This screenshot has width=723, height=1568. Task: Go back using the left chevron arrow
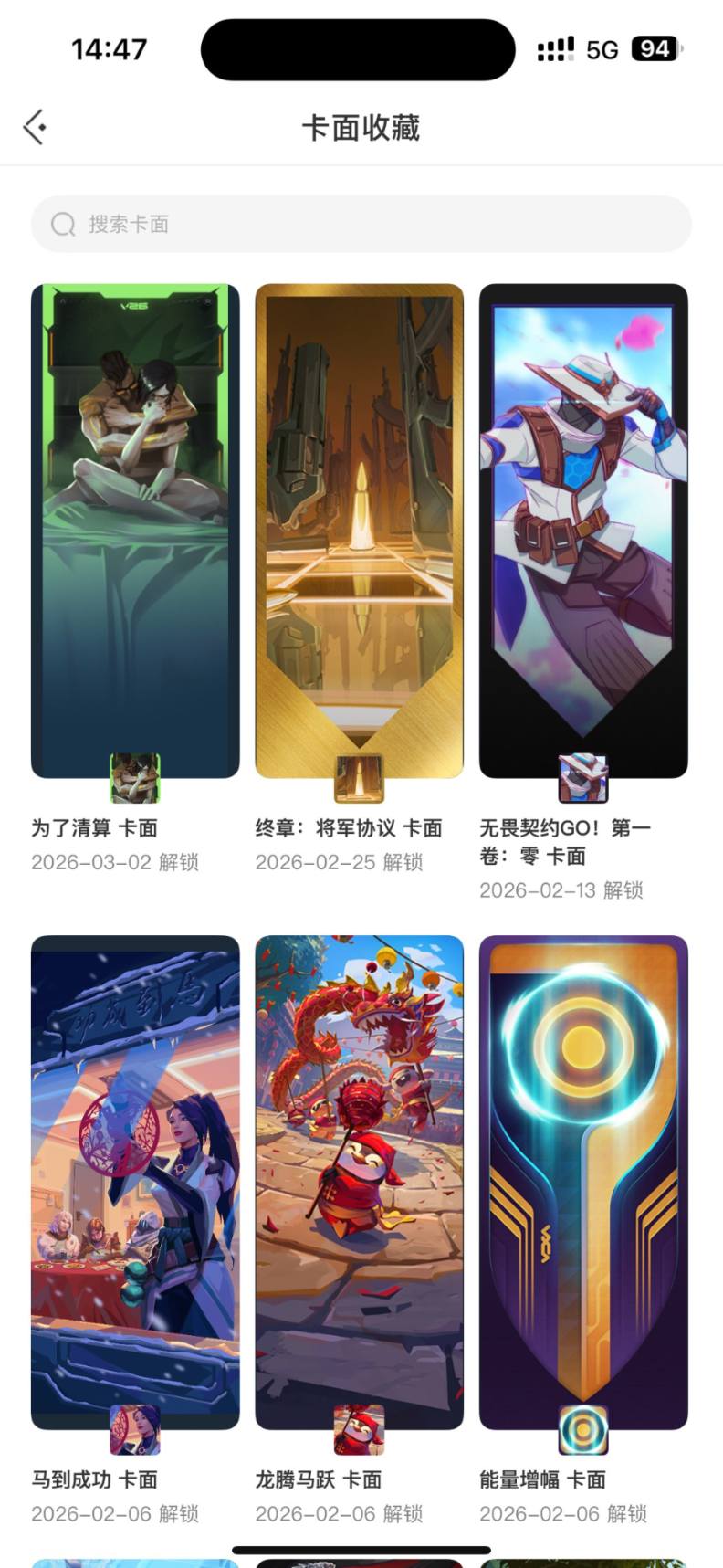(x=34, y=127)
